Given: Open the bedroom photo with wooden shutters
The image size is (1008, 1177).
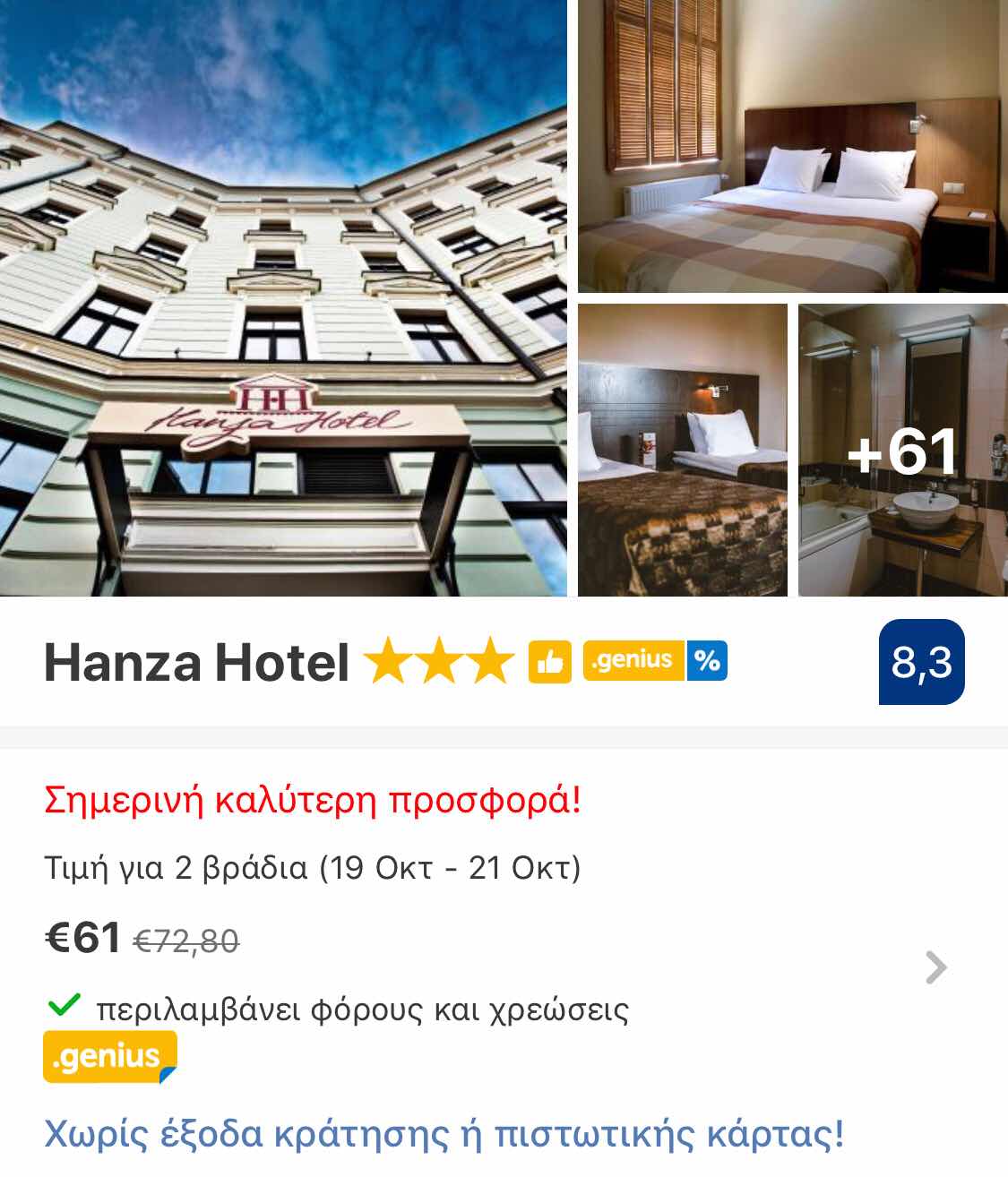Looking at the screenshot, I should [x=792, y=146].
